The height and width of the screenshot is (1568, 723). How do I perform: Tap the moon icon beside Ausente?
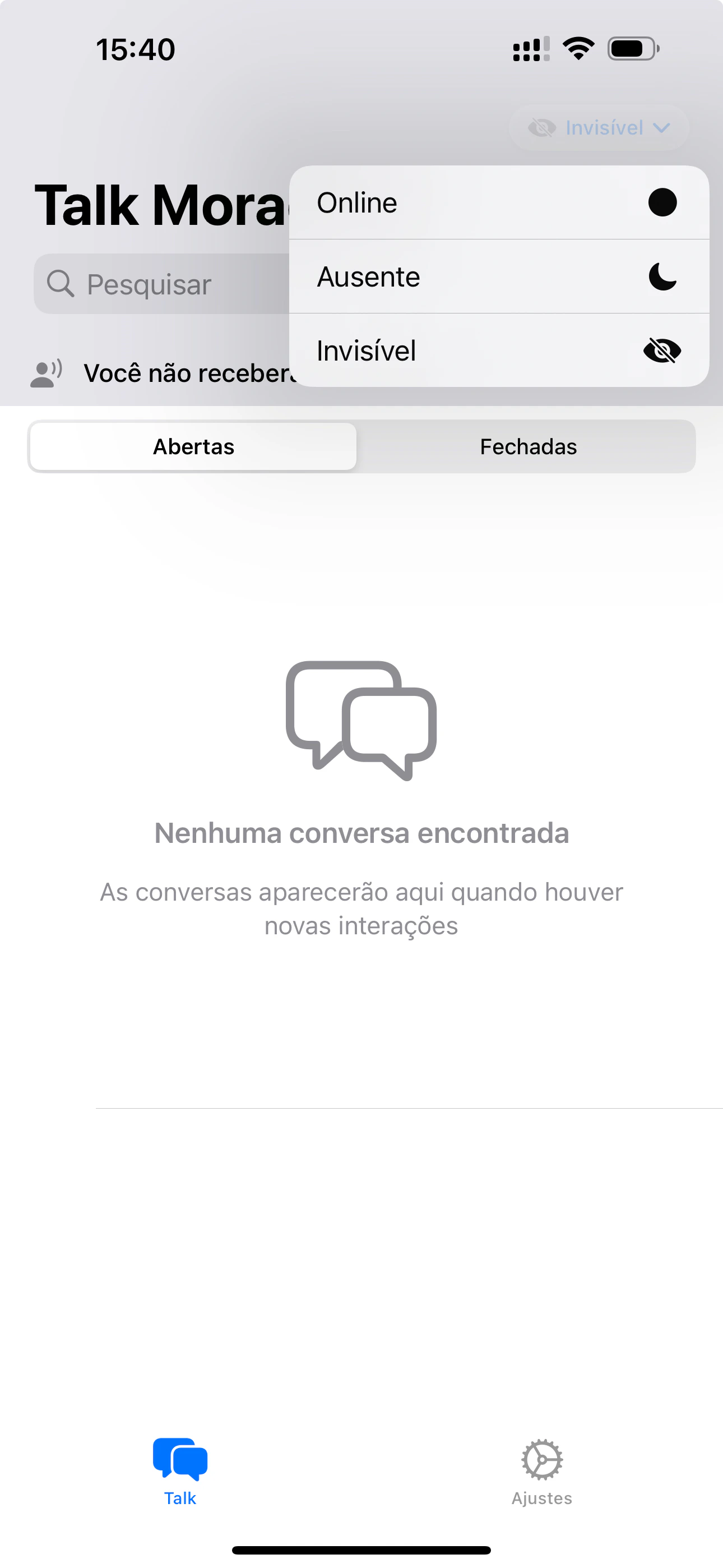661,277
